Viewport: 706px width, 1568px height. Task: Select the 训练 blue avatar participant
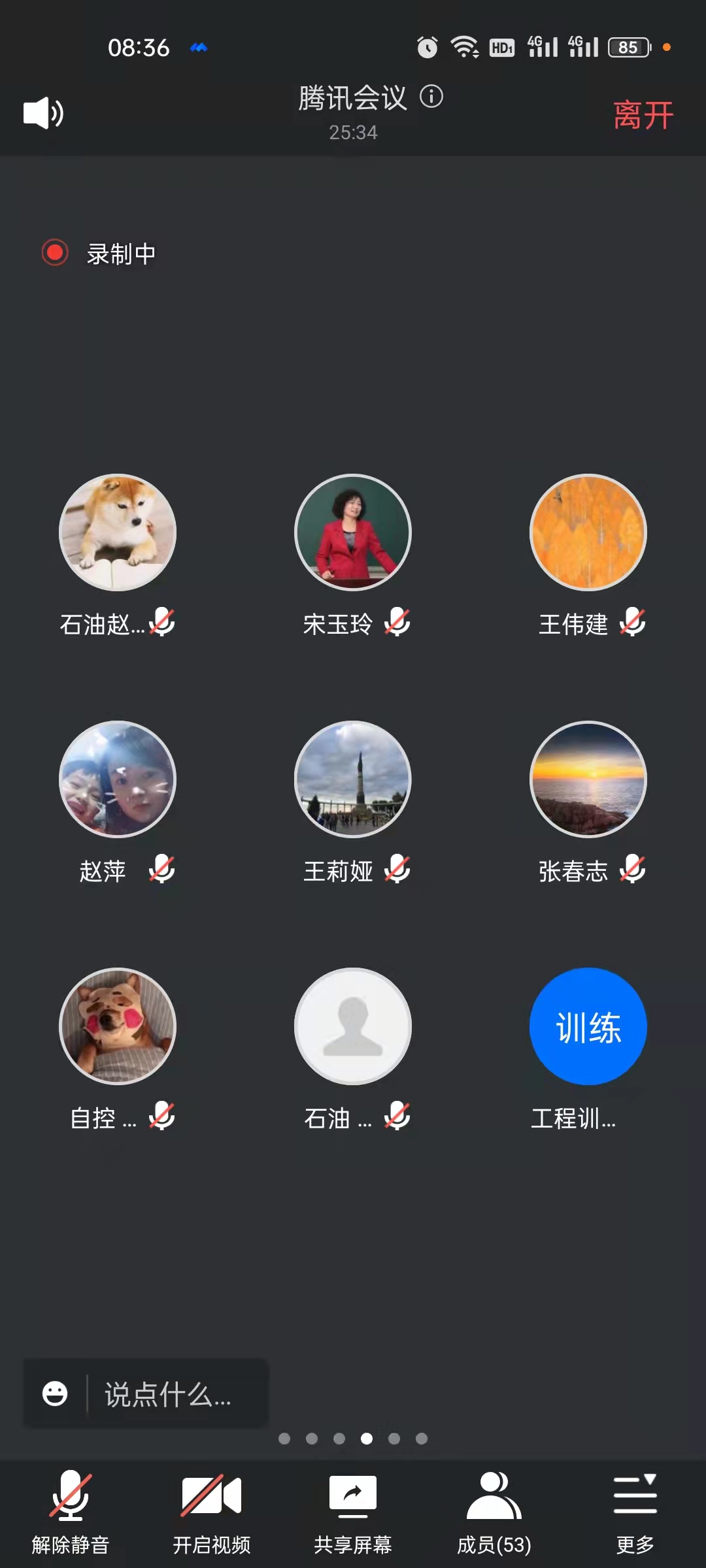[588, 1026]
